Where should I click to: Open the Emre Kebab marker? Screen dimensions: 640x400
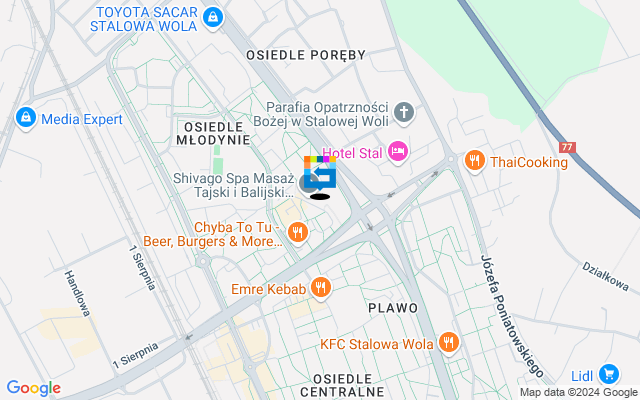pyautogui.click(x=320, y=289)
